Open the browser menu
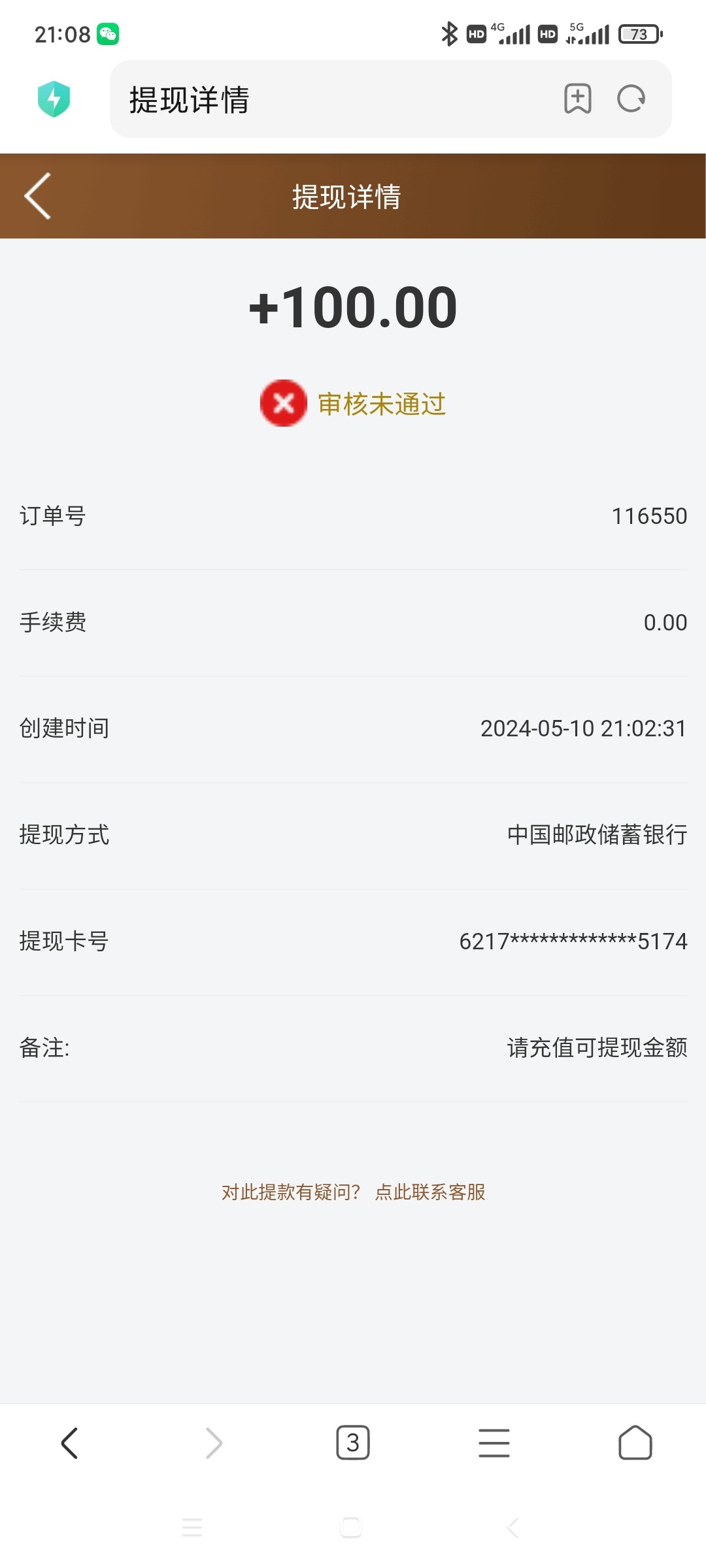 (494, 1443)
